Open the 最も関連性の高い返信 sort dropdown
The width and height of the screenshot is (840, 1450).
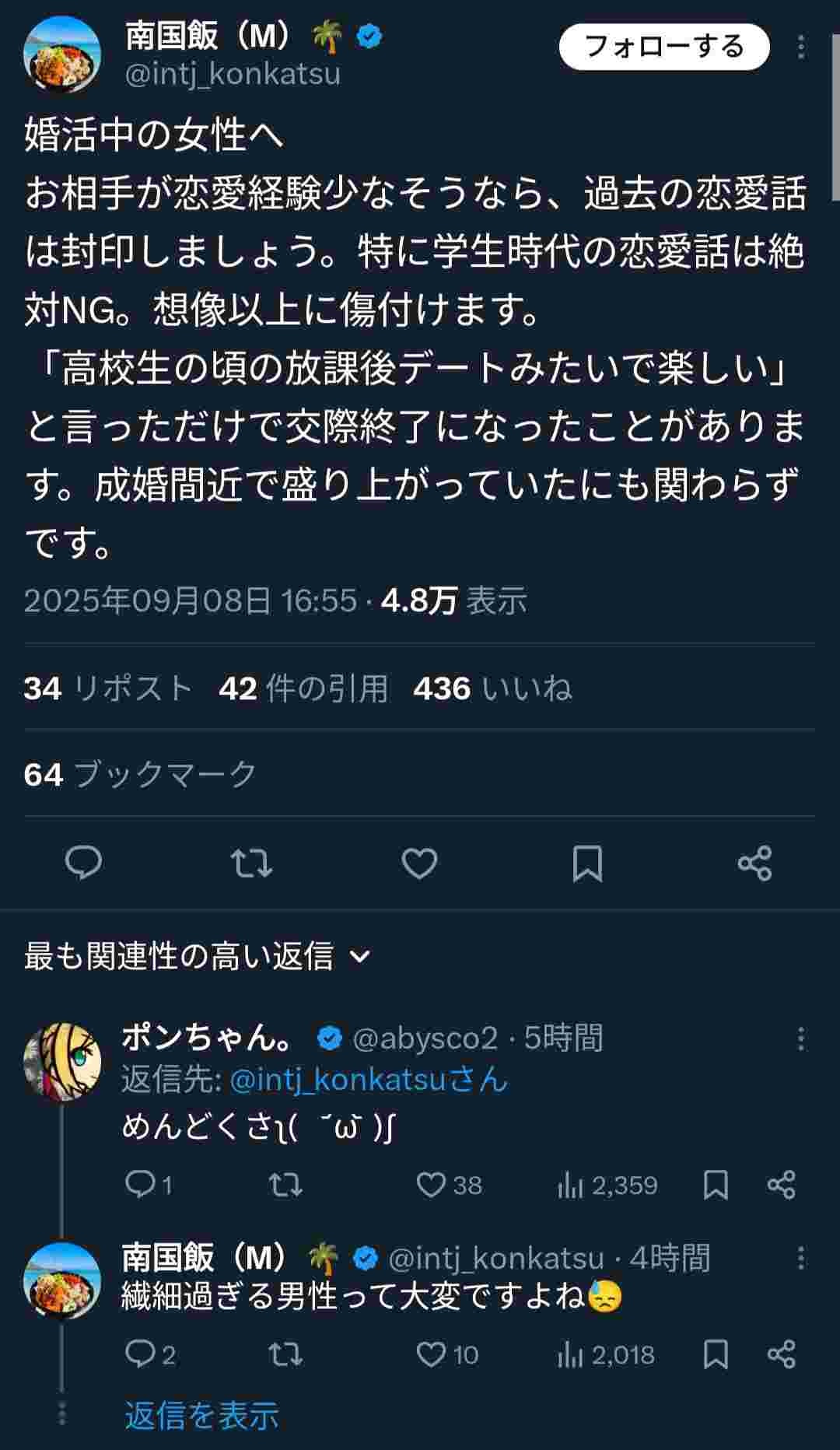pyautogui.click(x=198, y=956)
